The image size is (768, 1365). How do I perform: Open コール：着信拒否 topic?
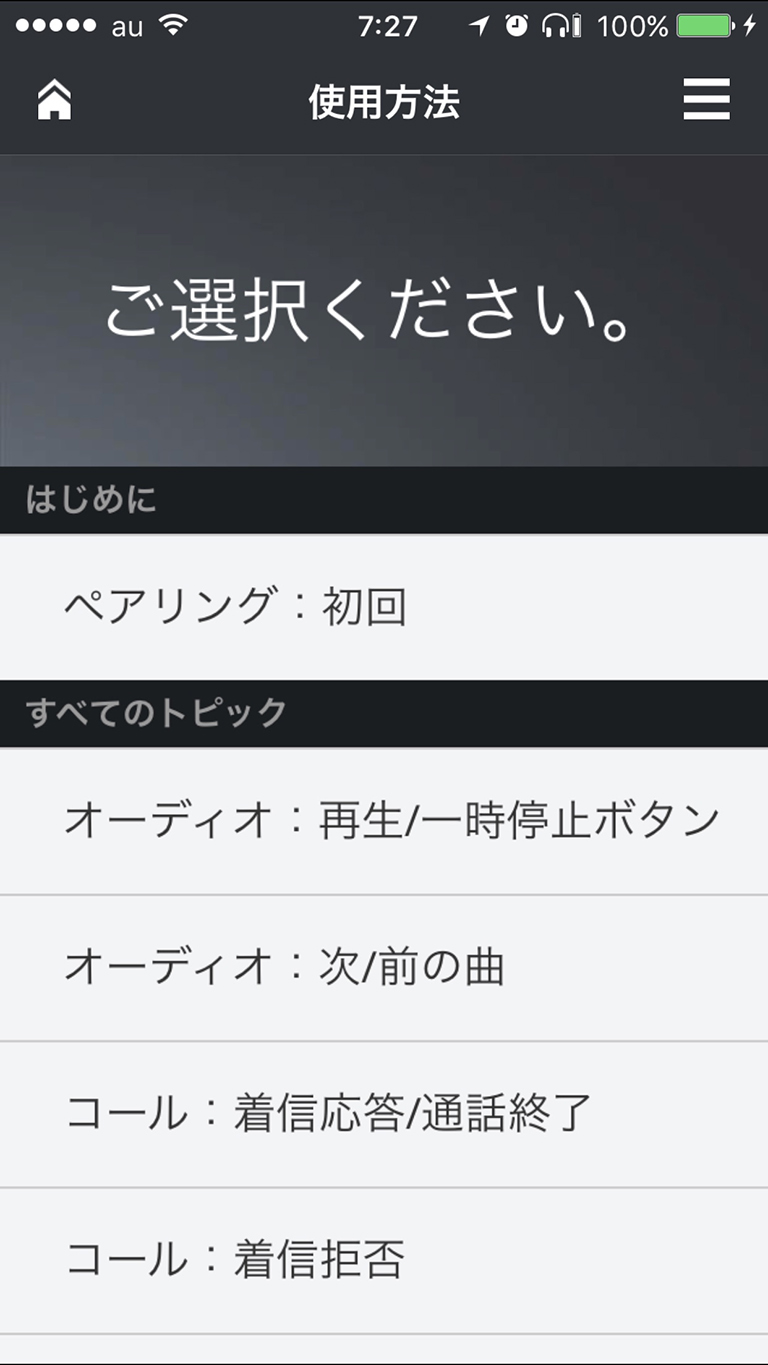[384, 1260]
